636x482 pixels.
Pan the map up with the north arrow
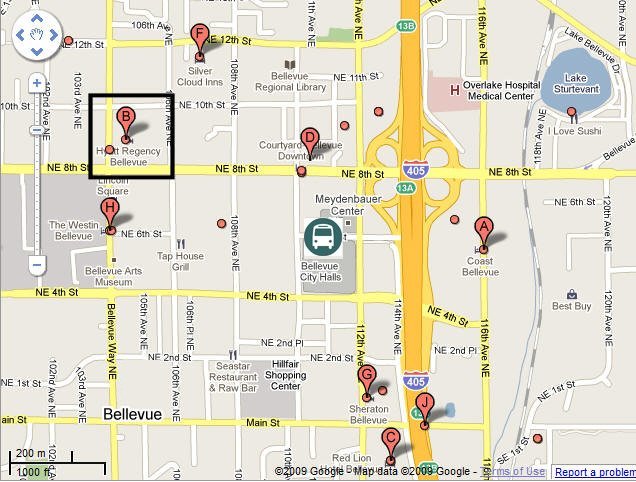36,21
